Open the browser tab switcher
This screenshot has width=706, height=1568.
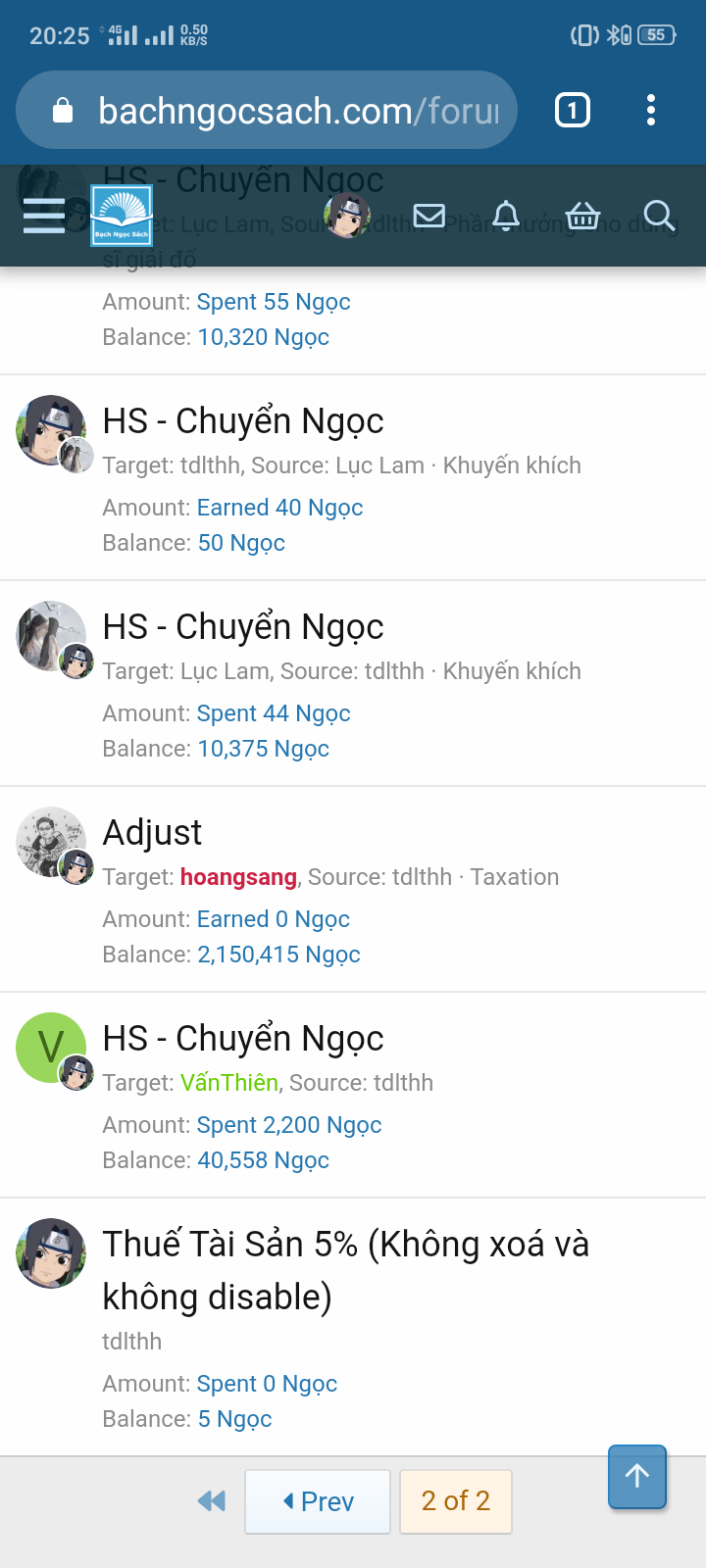coord(573,111)
